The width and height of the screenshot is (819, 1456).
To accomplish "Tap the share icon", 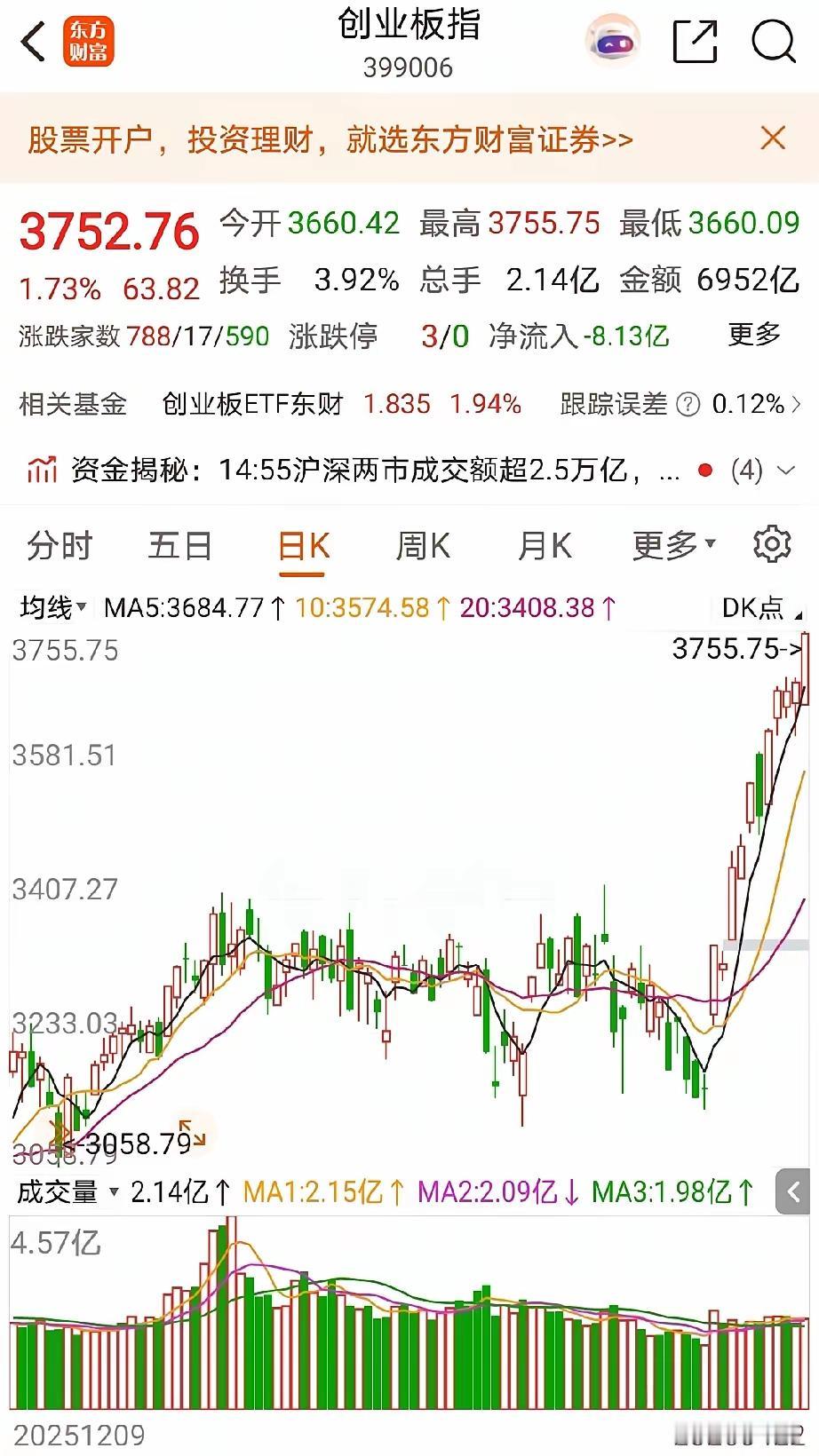I will coord(696,42).
